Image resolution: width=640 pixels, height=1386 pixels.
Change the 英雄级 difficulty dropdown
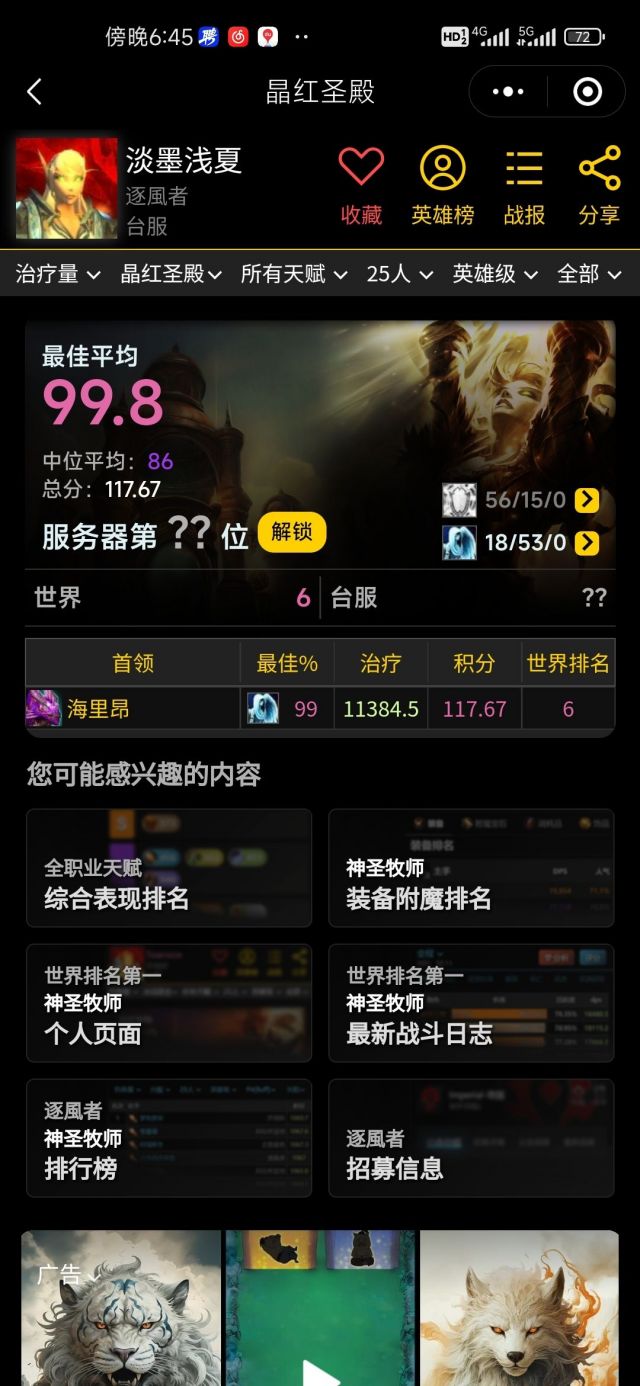tap(495, 274)
